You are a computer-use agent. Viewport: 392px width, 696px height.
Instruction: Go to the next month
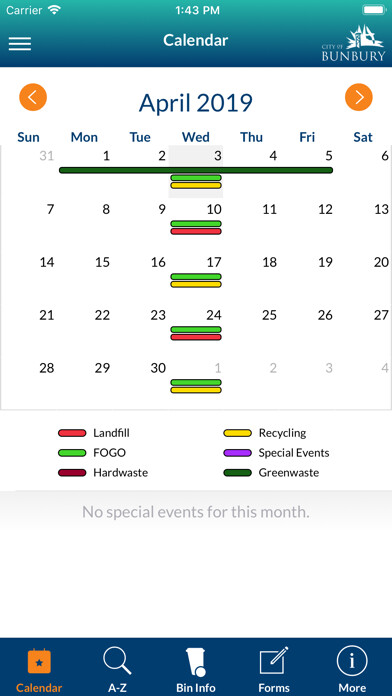pos(359,97)
